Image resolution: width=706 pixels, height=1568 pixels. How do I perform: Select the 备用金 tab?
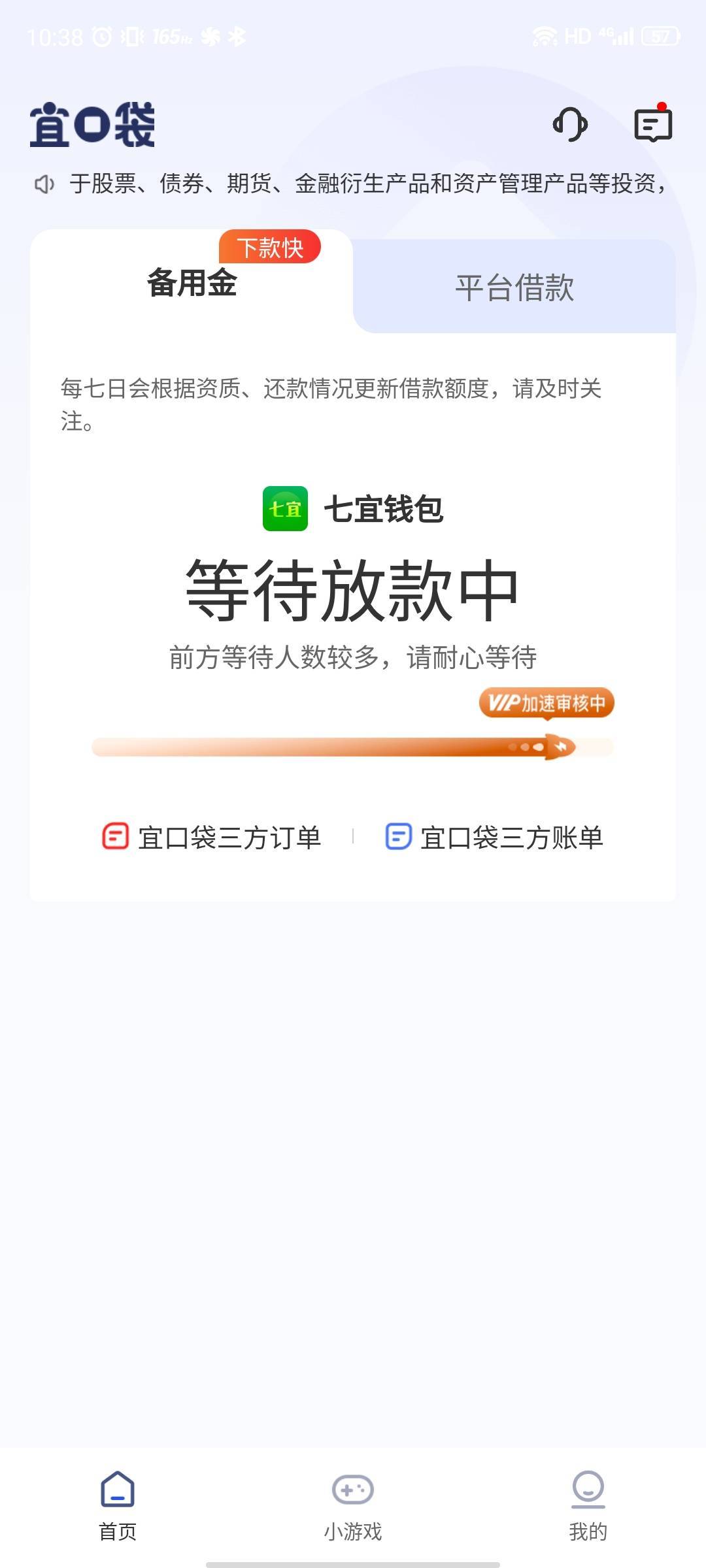point(192,284)
